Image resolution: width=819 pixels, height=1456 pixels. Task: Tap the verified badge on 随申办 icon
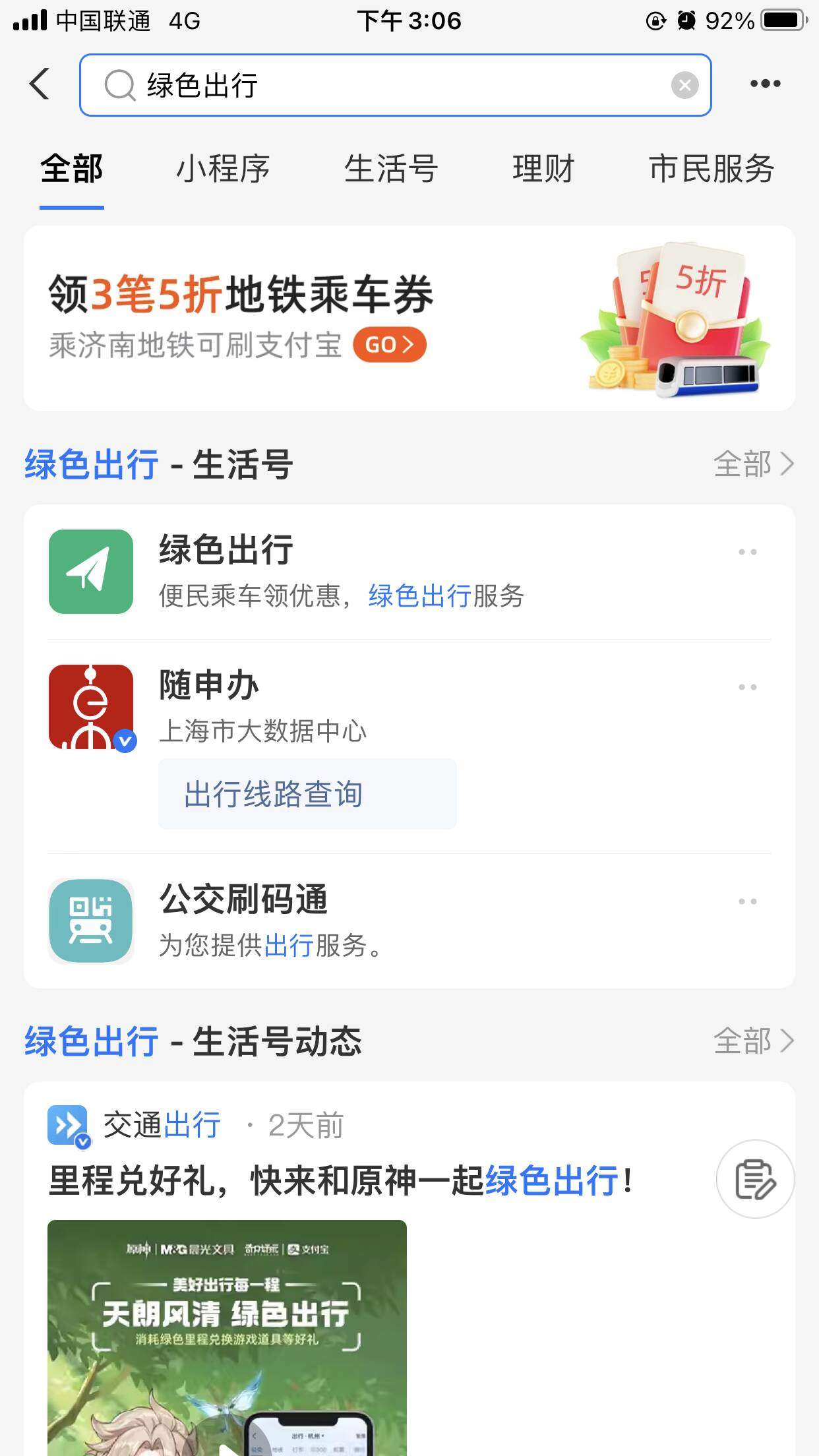(x=126, y=741)
